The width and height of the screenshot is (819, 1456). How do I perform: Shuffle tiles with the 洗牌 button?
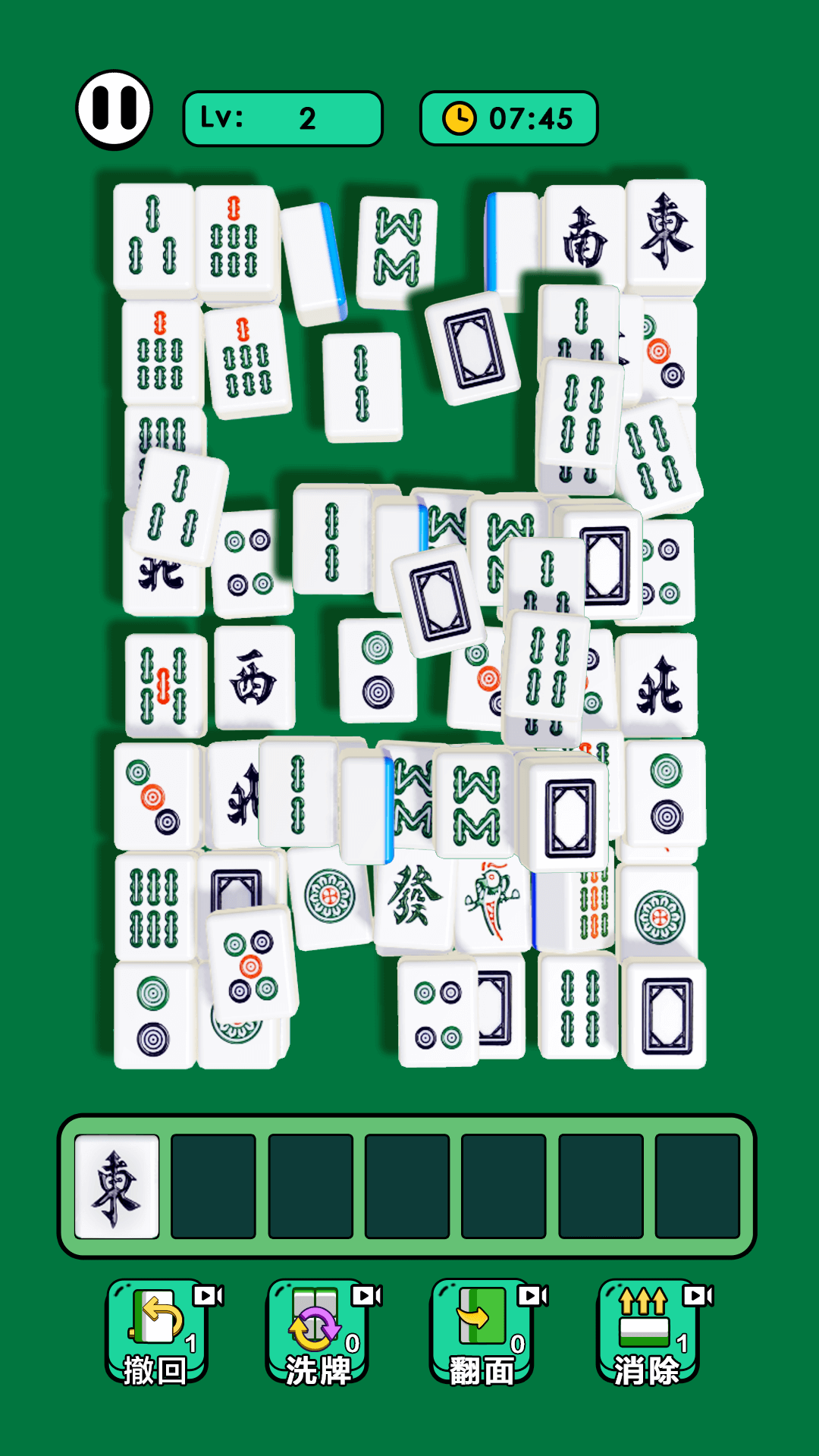click(317, 1332)
